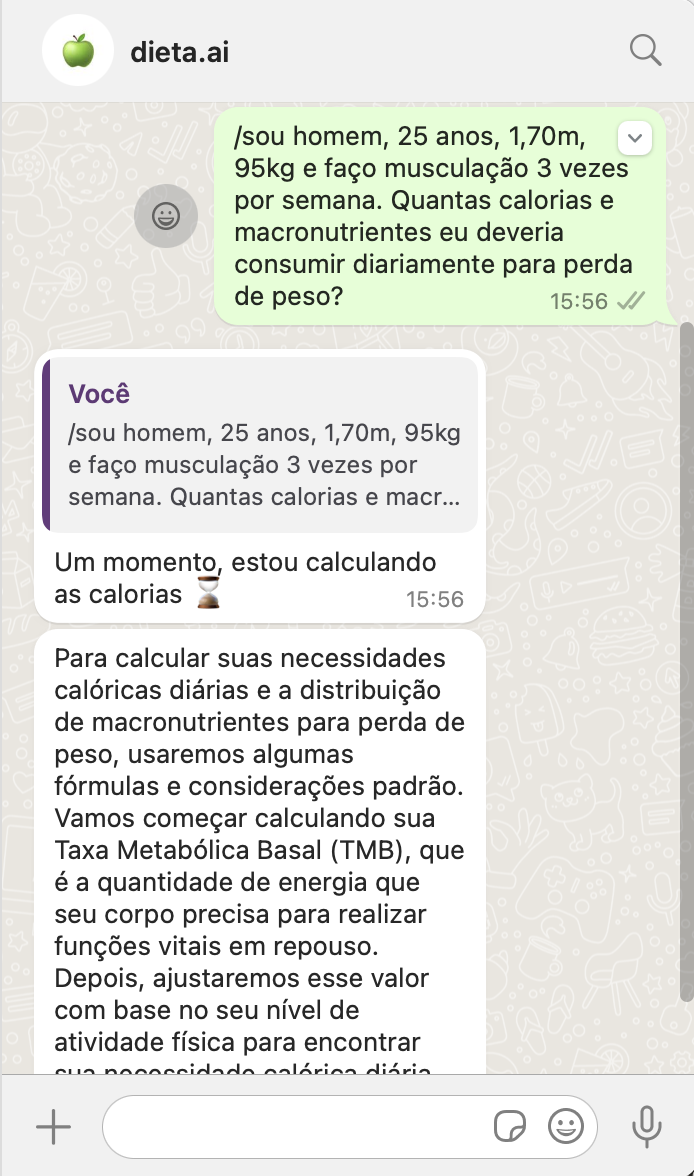This screenshot has width=694, height=1176.
Task: Start recording a voice message
Action: (647, 1126)
